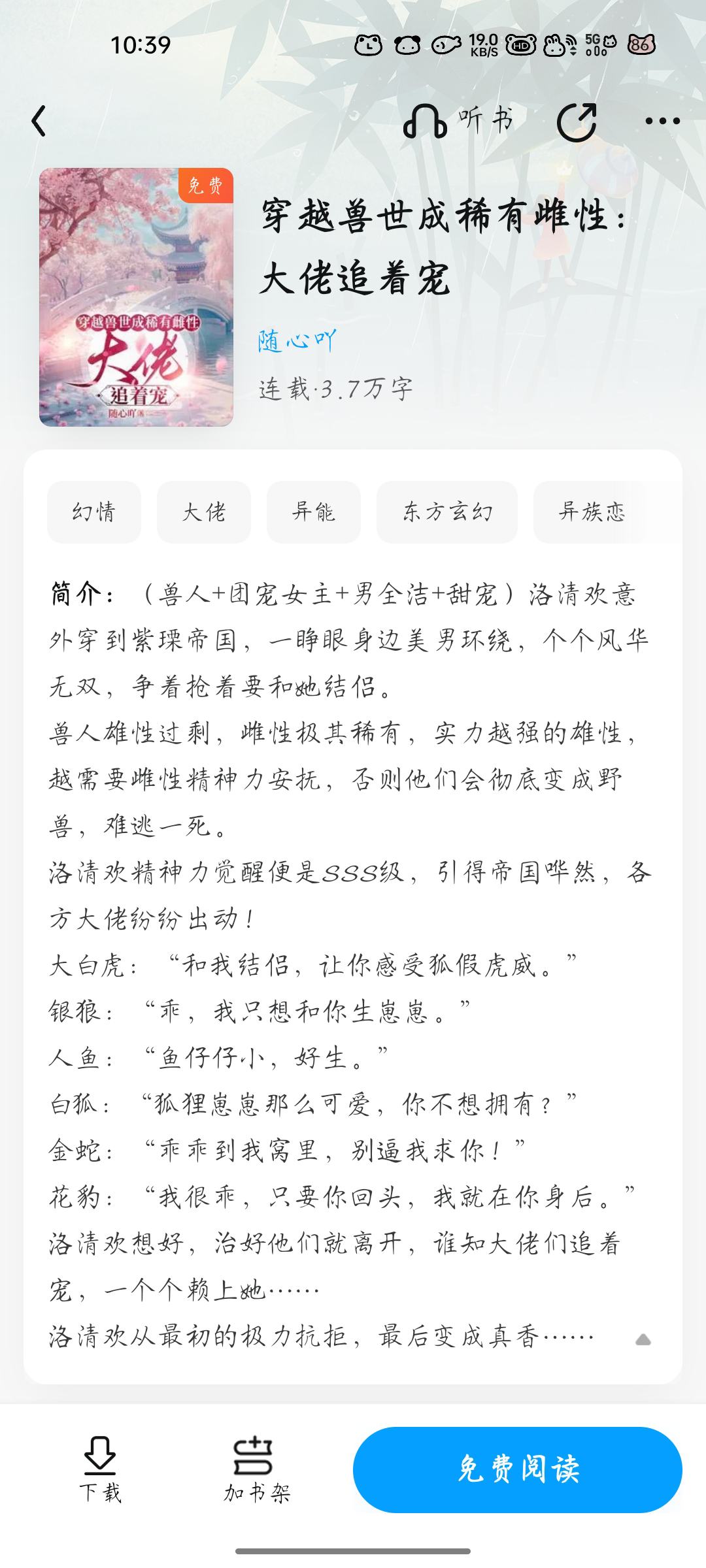Viewport: 706px width, 1568px height.
Task: Select the 东方玄幻 tag
Action: tap(447, 512)
